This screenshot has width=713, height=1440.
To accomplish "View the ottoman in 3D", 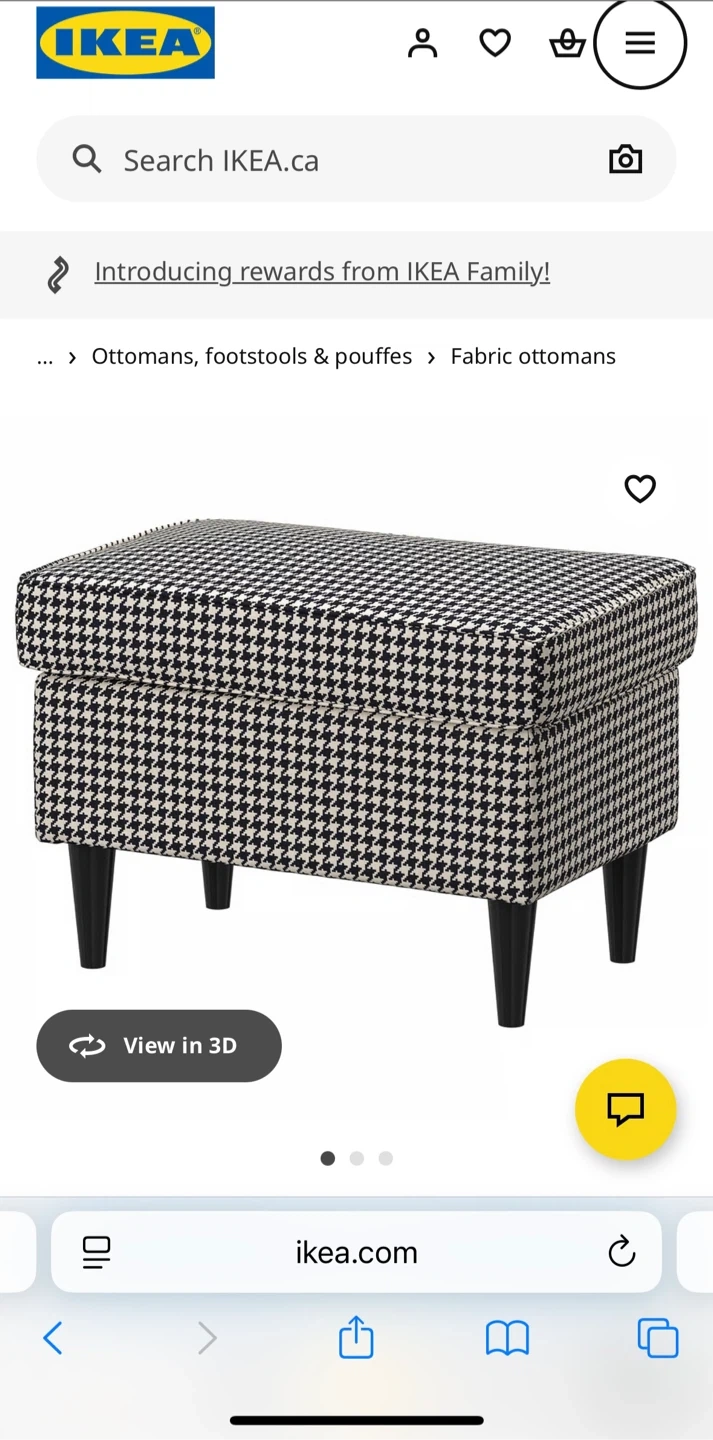I will [x=159, y=1046].
